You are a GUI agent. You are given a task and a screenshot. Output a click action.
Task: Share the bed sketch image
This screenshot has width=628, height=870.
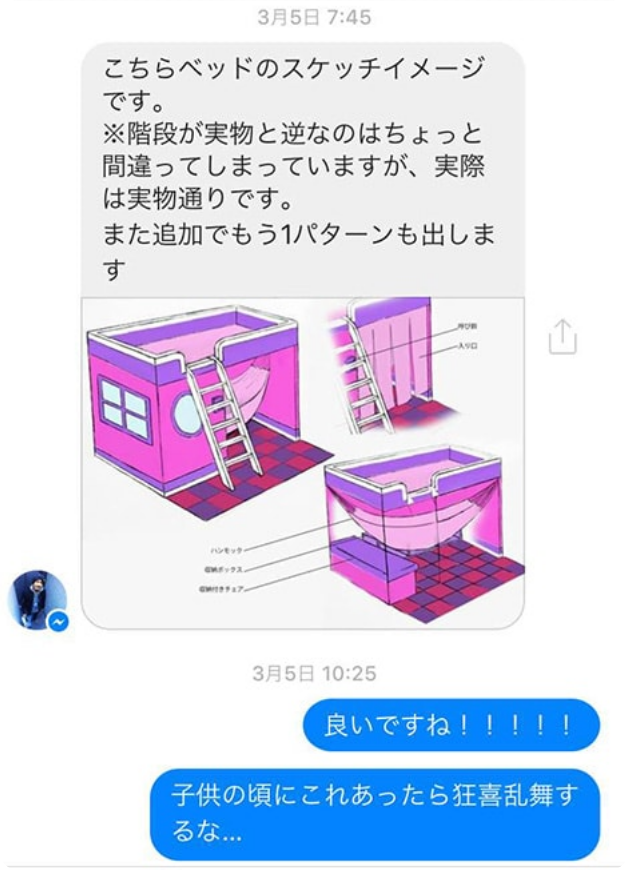pyautogui.click(x=563, y=336)
